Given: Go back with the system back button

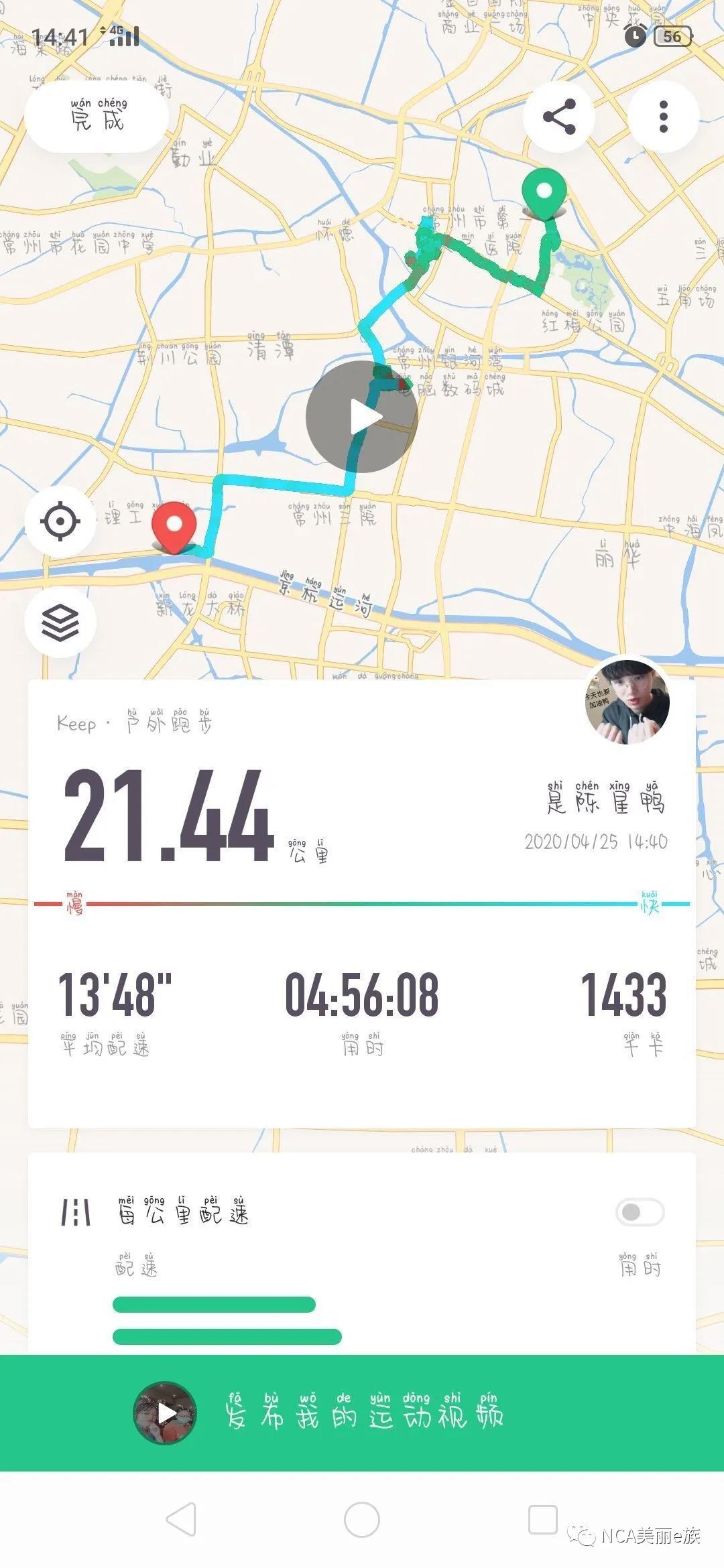Looking at the screenshot, I should pos(181,1518).
